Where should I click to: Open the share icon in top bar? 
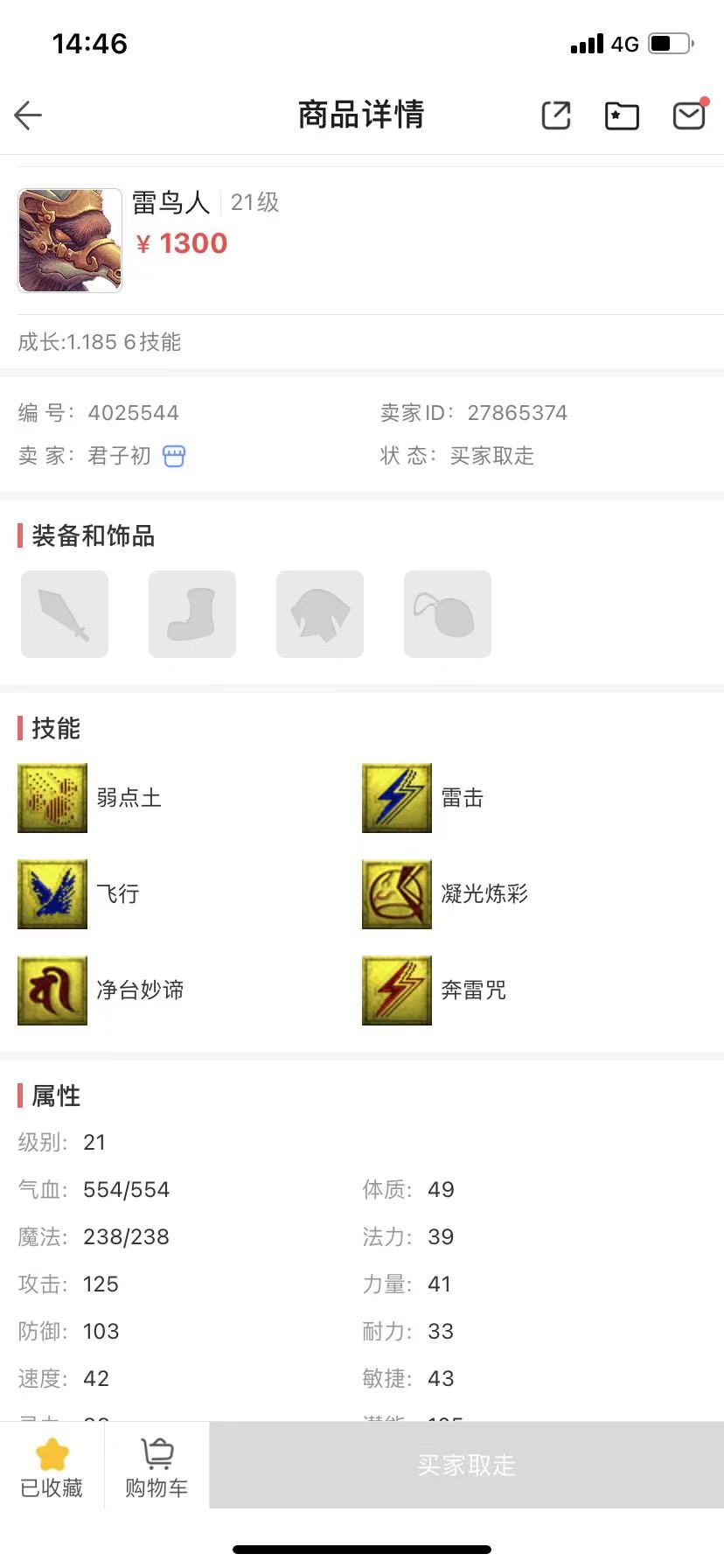(x=556, y=115)
